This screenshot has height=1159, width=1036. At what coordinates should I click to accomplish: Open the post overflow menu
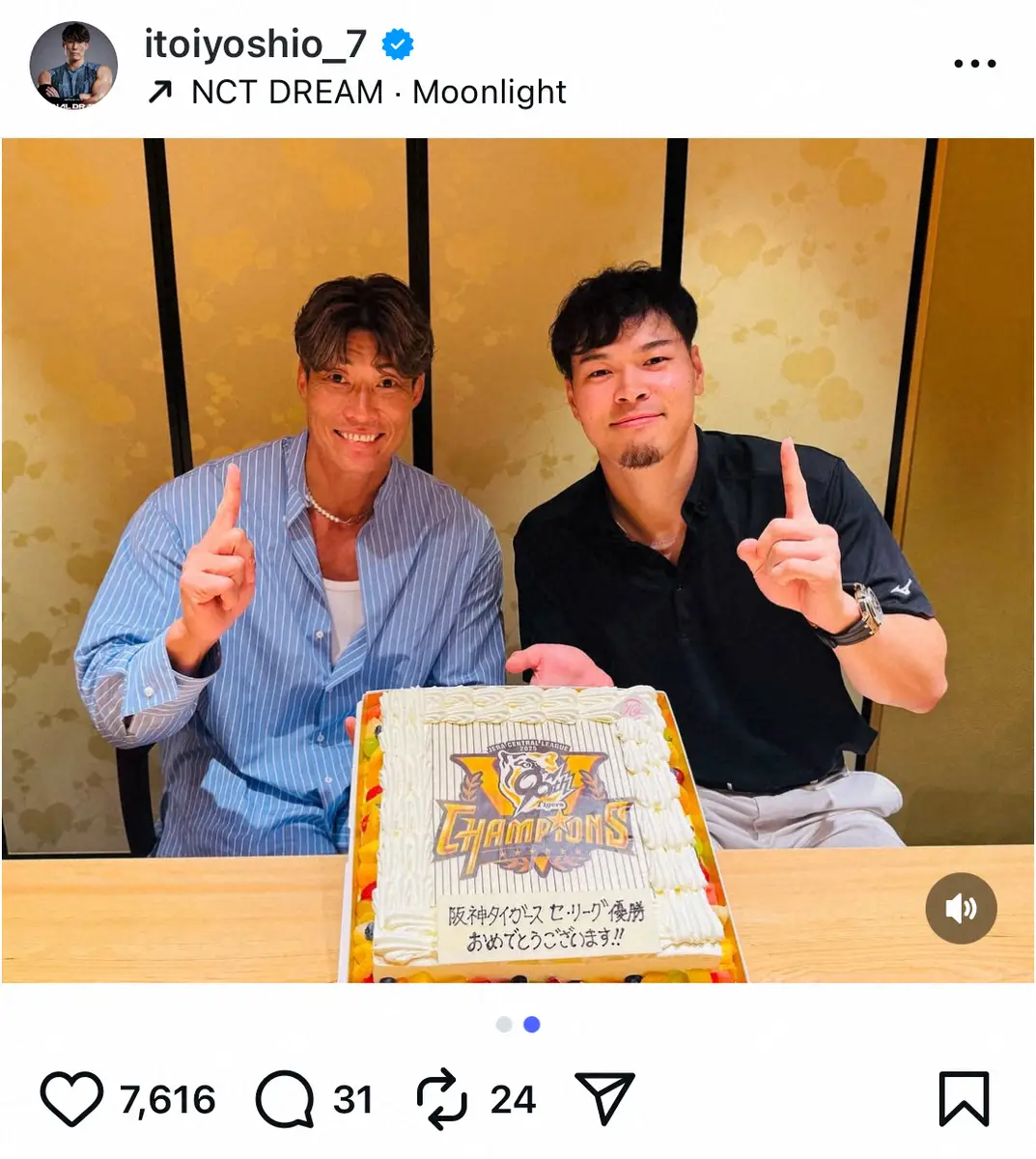(974, 64)
